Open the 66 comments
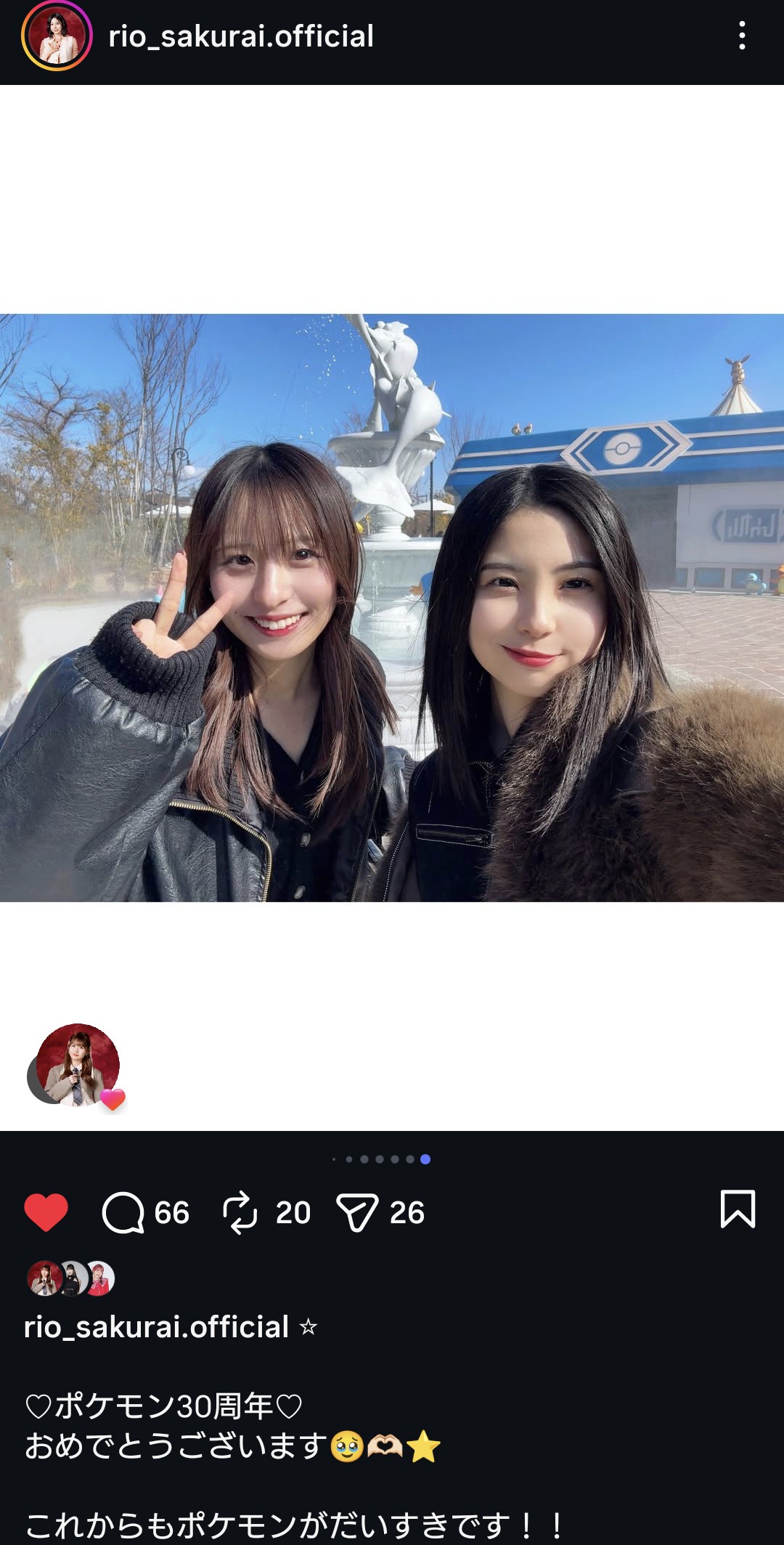 point(145,1212)
